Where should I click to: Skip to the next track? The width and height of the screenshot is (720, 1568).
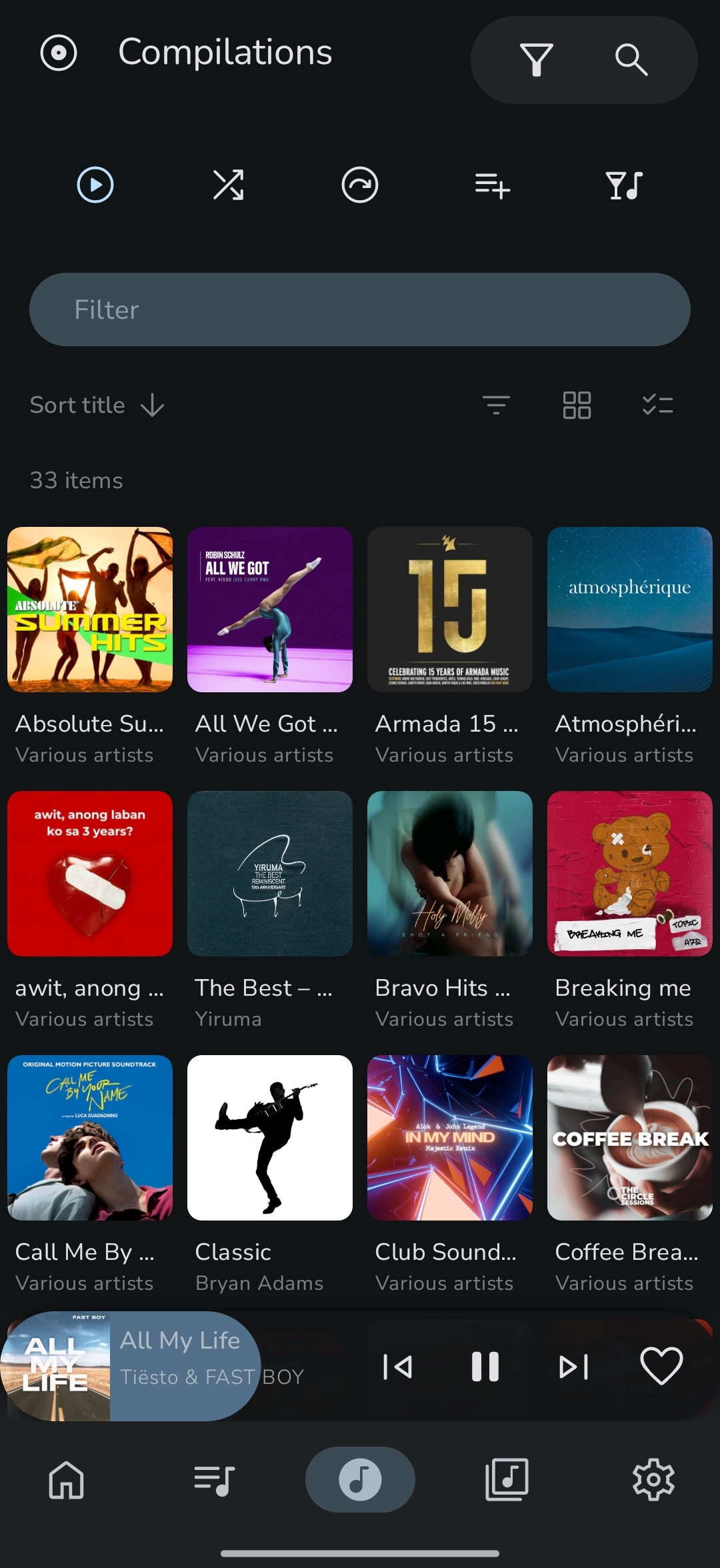click(x=573, y=1367)
